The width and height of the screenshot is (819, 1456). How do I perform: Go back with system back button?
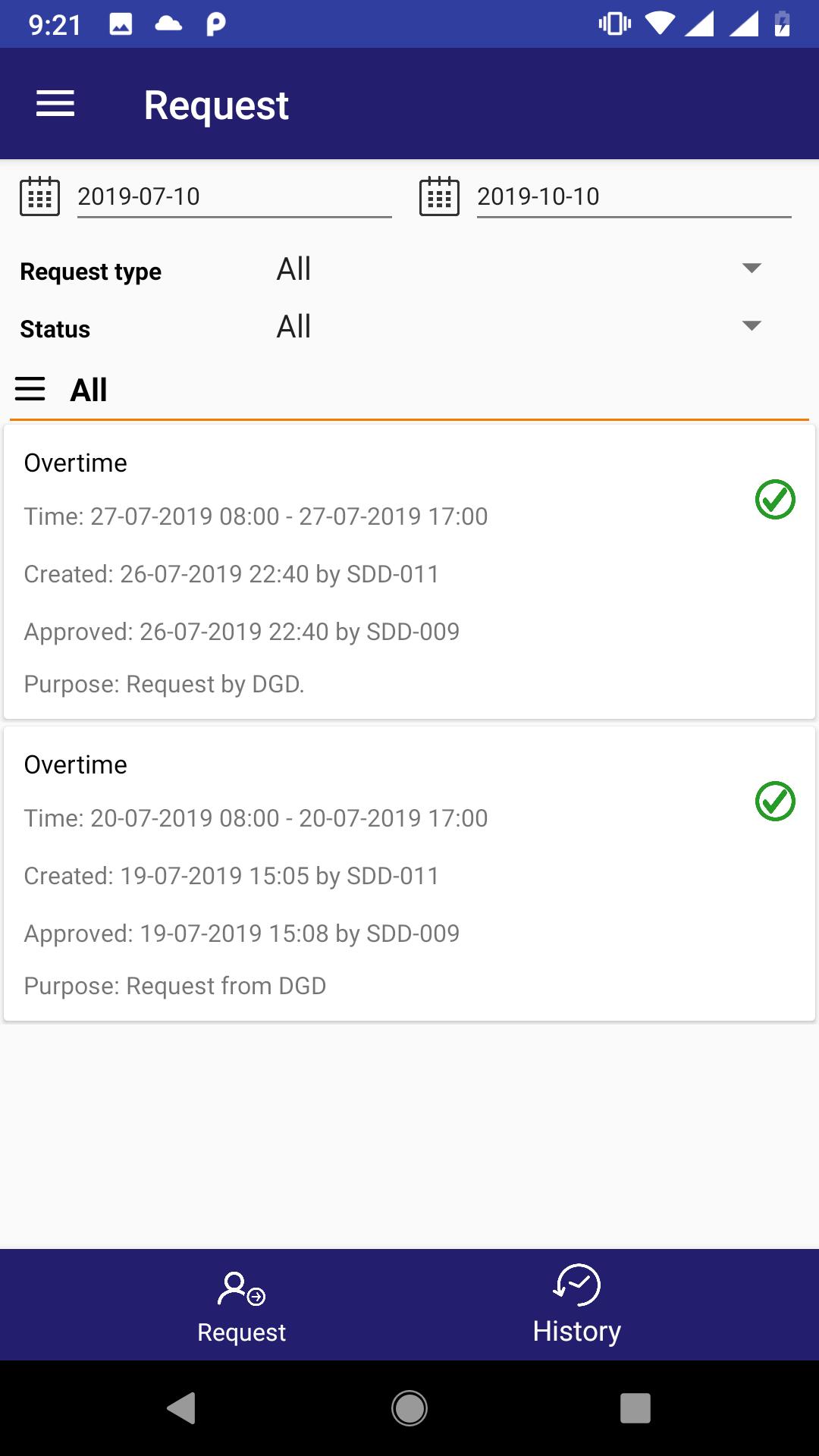pos(181,1408)
